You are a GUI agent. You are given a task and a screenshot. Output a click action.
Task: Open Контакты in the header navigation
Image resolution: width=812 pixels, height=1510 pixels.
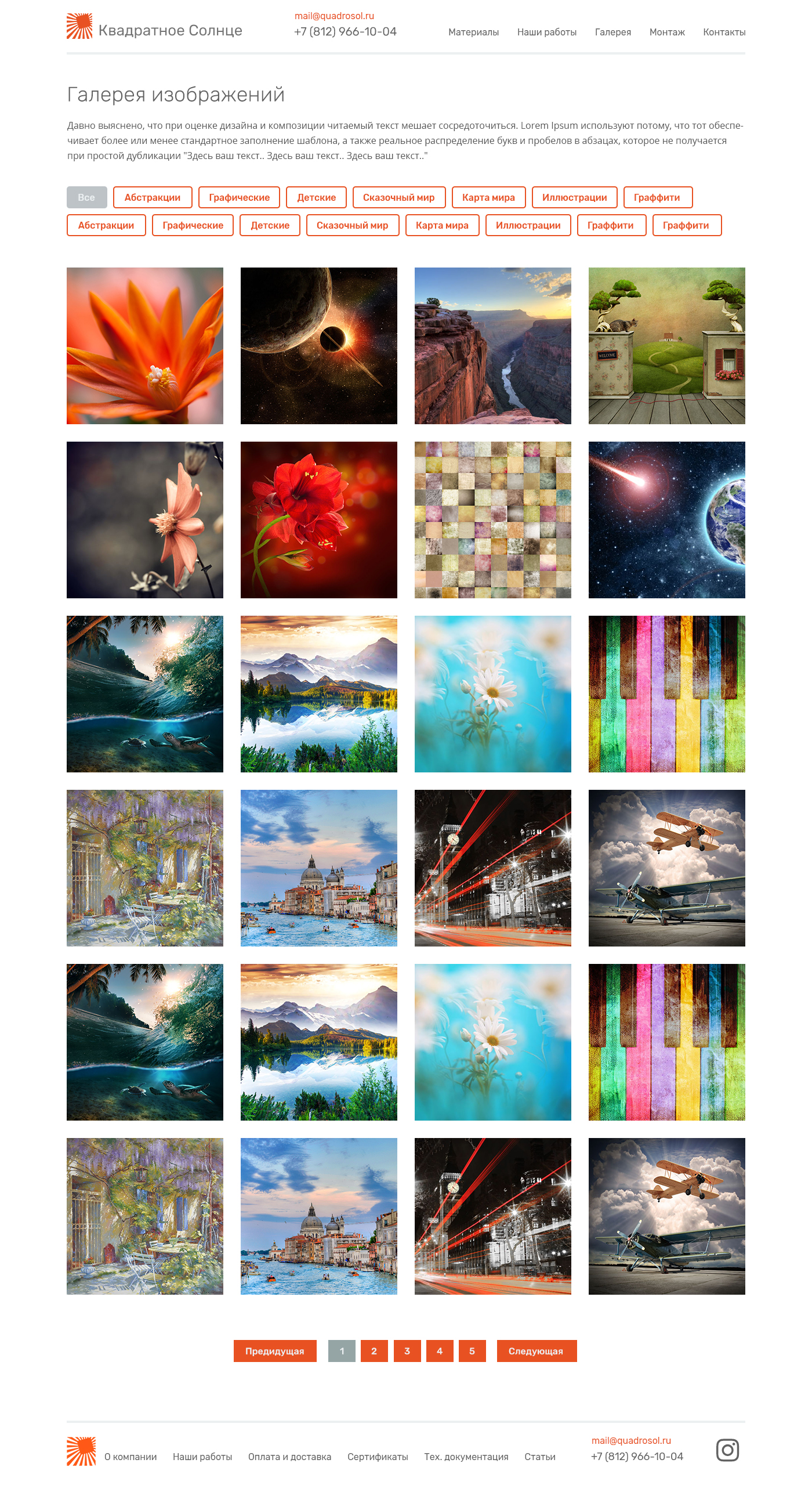[724, 32]
